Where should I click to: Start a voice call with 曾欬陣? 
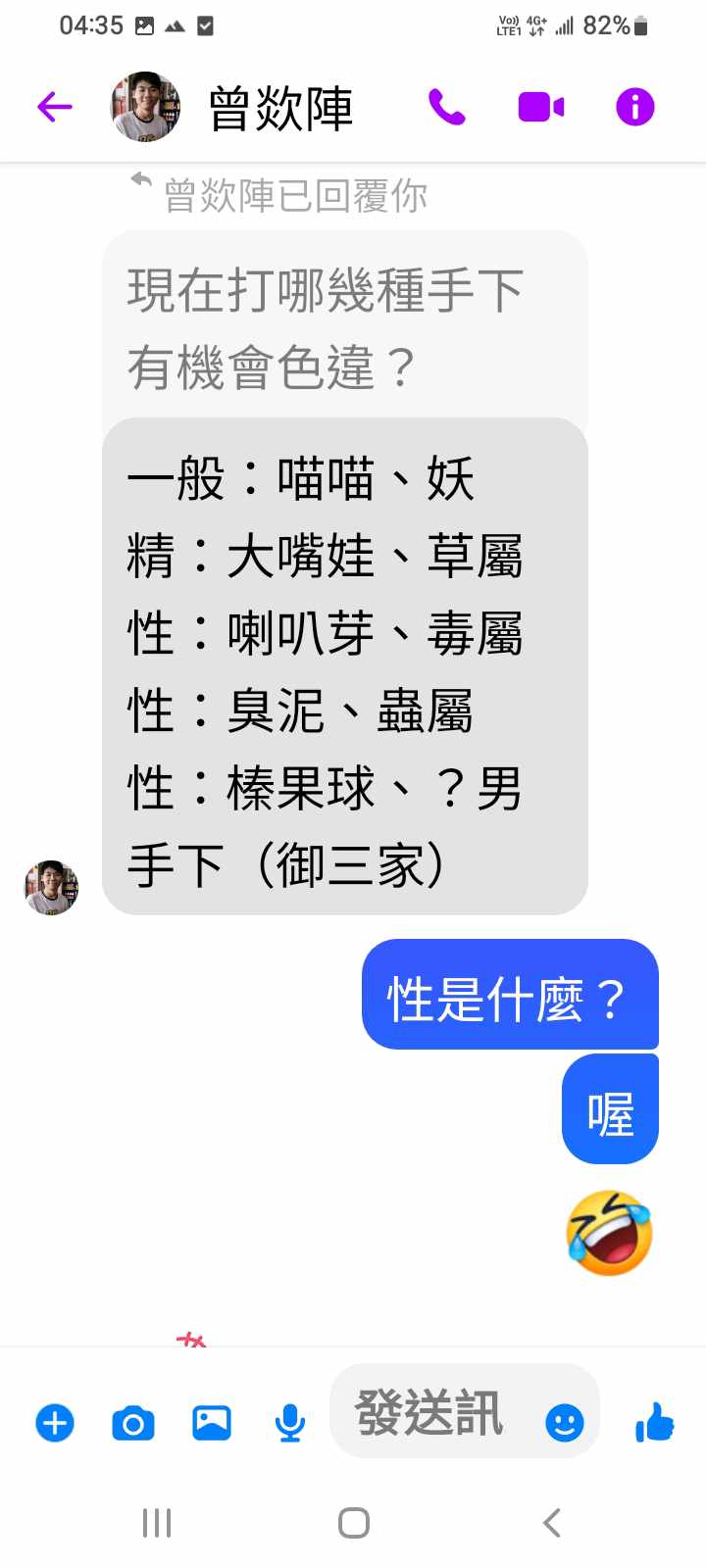447,107
